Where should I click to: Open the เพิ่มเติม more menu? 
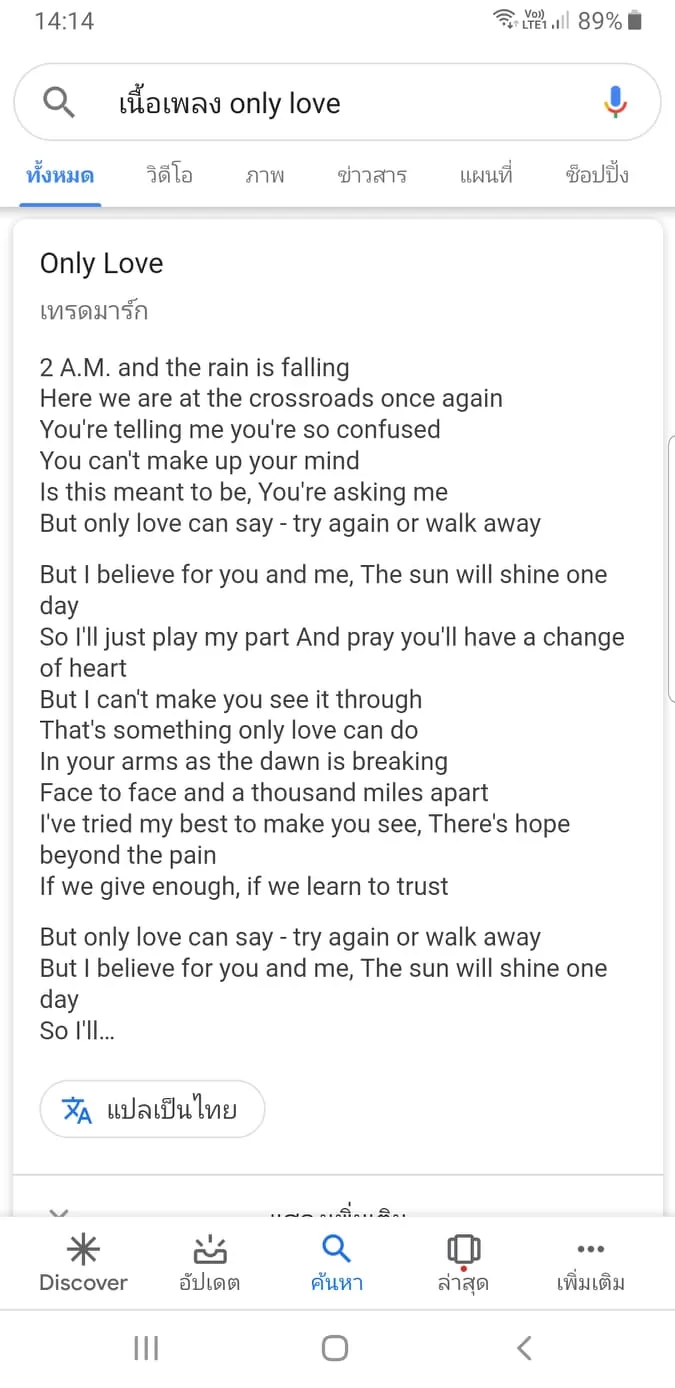[x=591, y=1264]
